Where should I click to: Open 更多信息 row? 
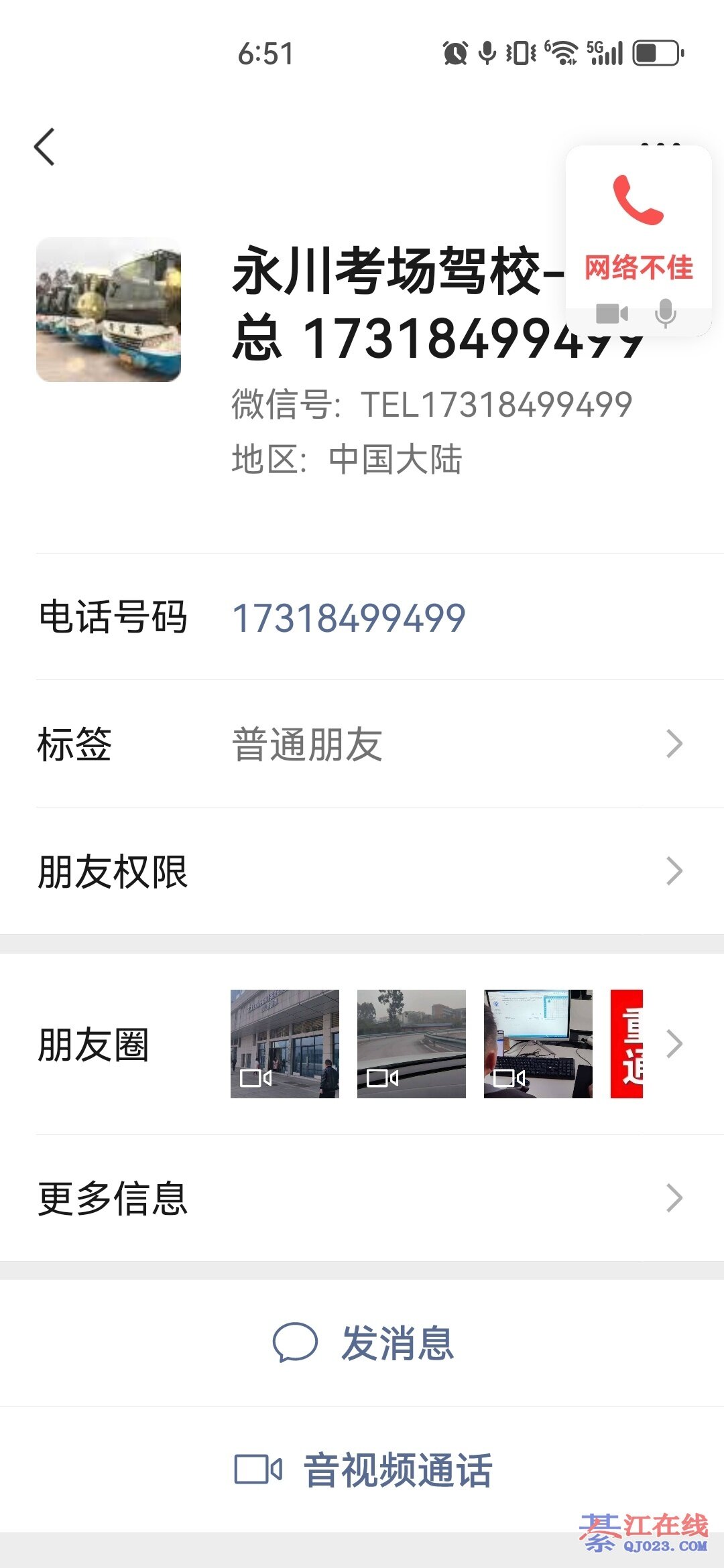point(362,1198)
